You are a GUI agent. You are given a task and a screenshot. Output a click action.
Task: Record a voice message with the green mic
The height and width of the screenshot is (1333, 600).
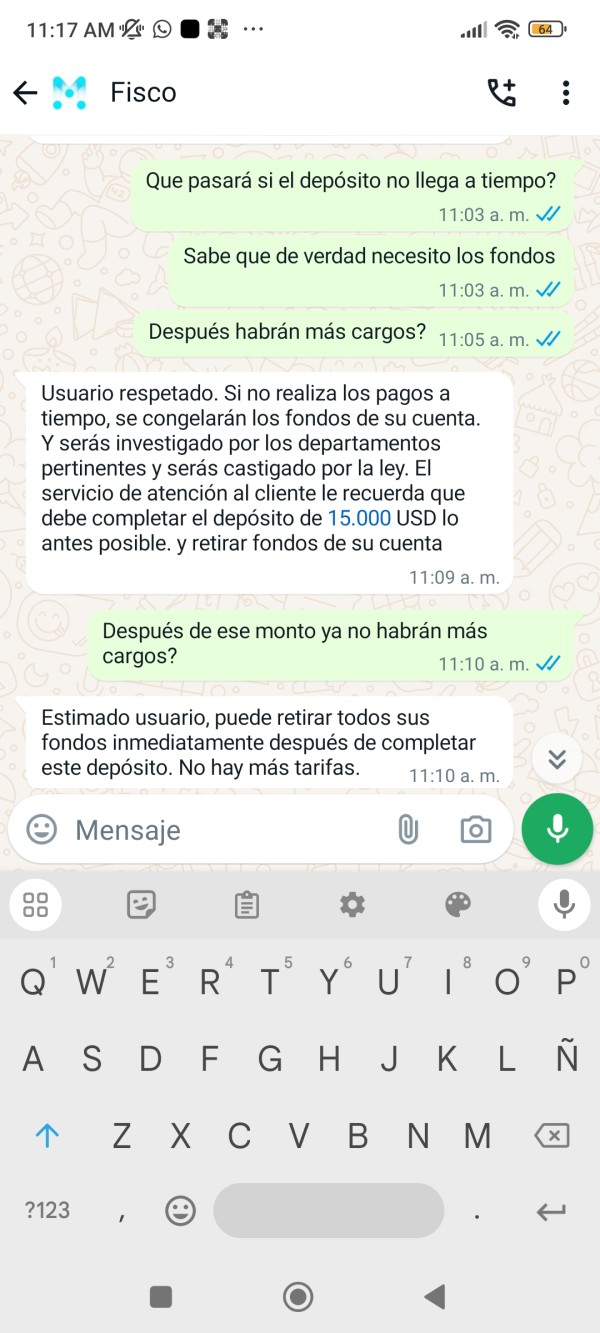(557, 829)
